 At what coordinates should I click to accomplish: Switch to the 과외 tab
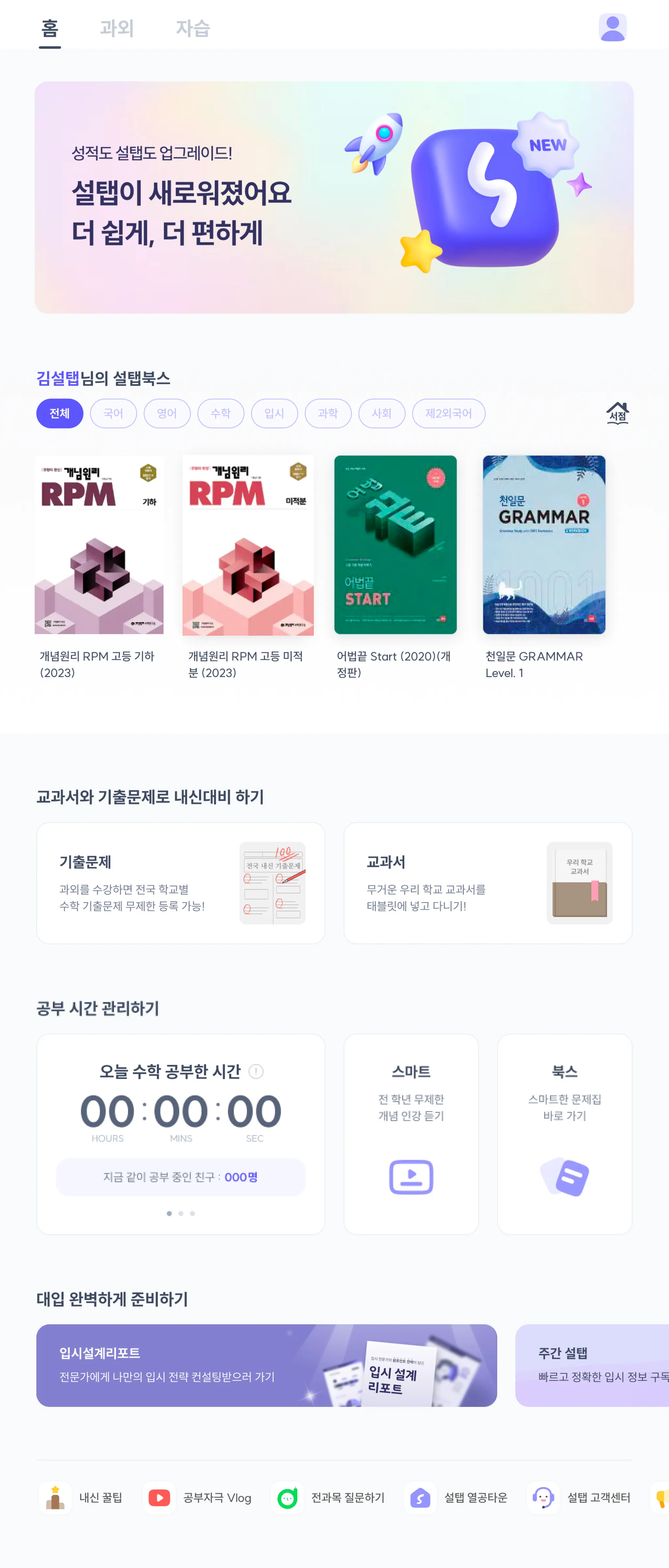tap(116, 28)
